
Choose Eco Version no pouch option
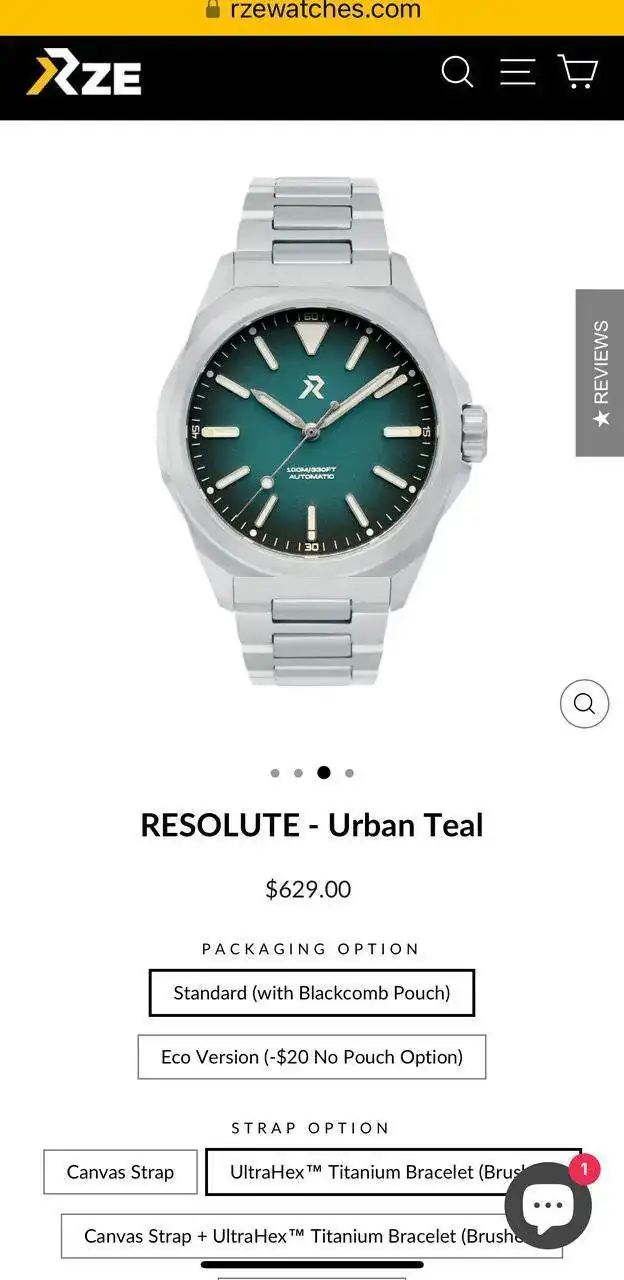(x=311, y=1057)
